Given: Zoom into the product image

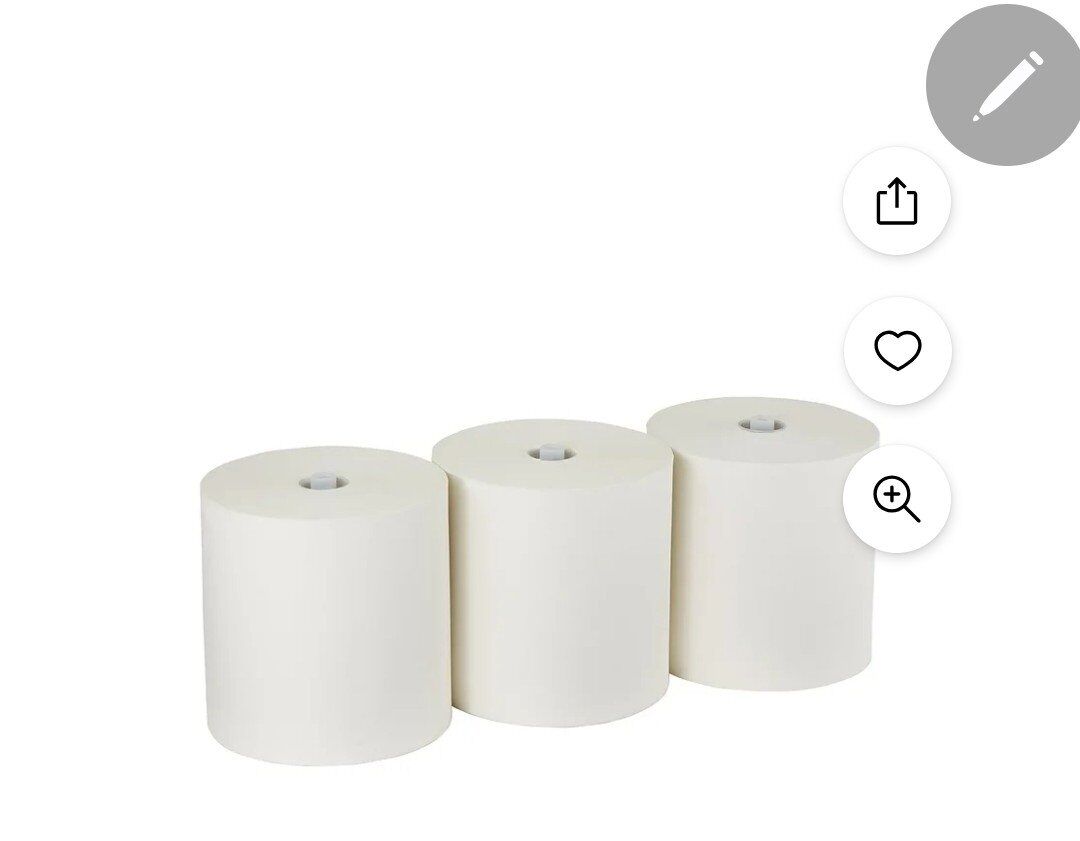Looking at the screenshot, I should [896, 499].
